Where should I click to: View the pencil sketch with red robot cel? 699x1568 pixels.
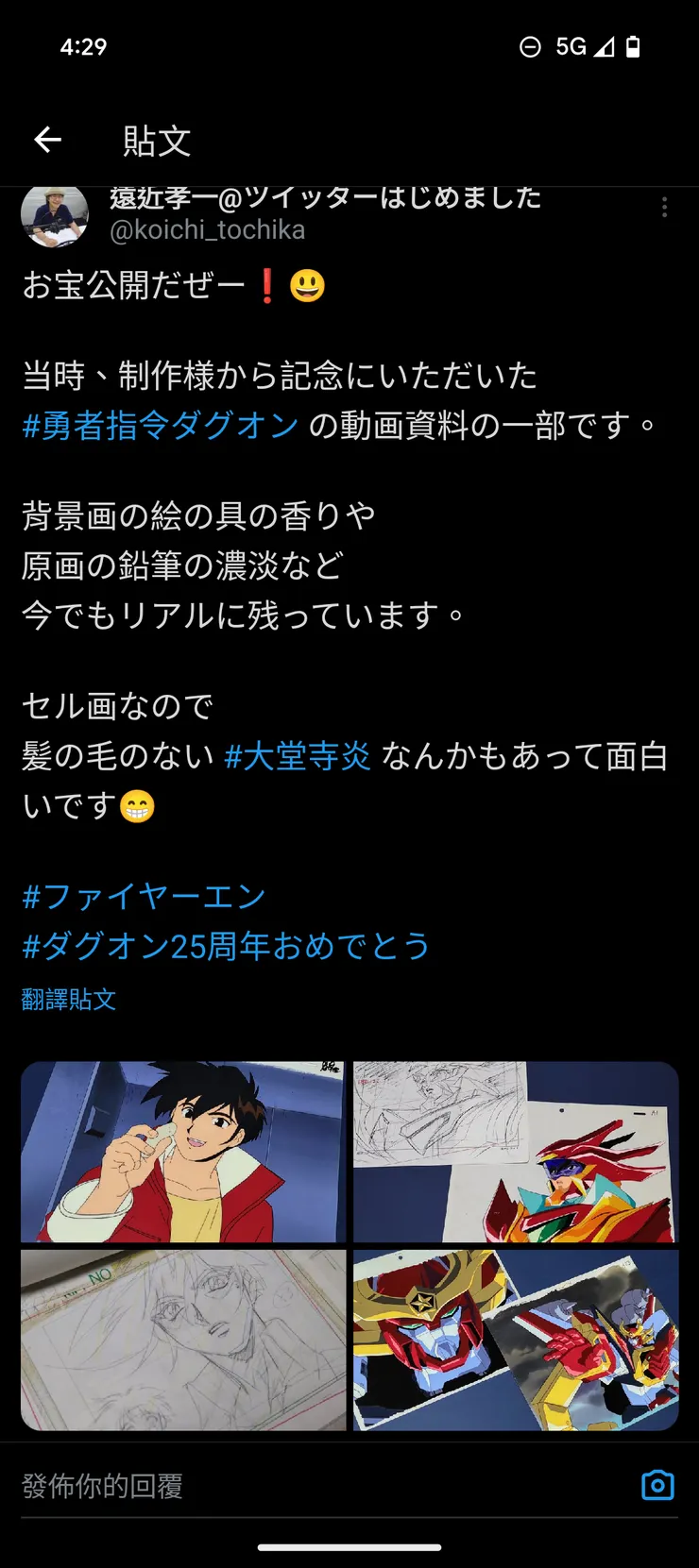point(516,1152)
